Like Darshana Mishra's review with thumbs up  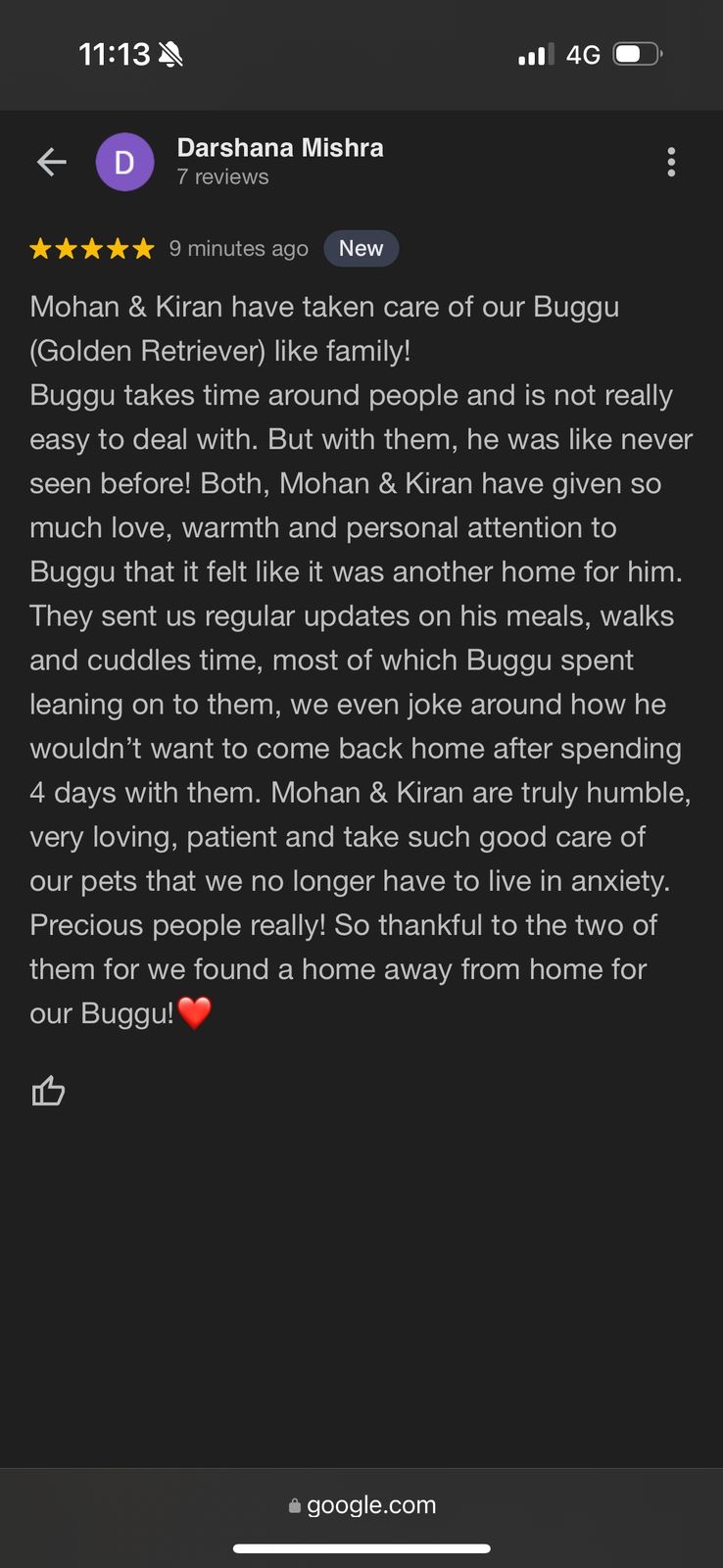click(48, 1091)
